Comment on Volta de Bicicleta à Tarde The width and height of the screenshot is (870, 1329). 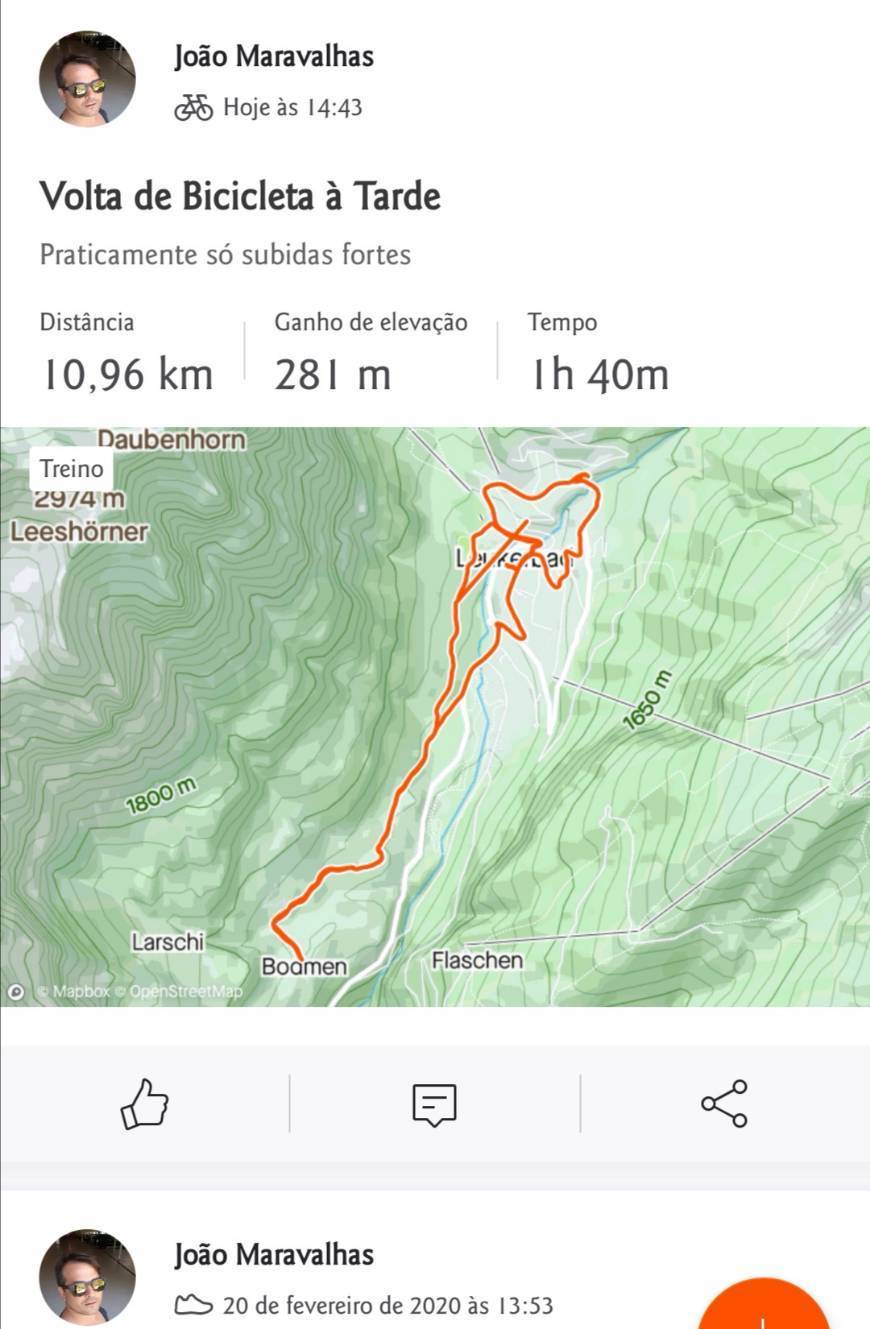[x=434, y=1103]
